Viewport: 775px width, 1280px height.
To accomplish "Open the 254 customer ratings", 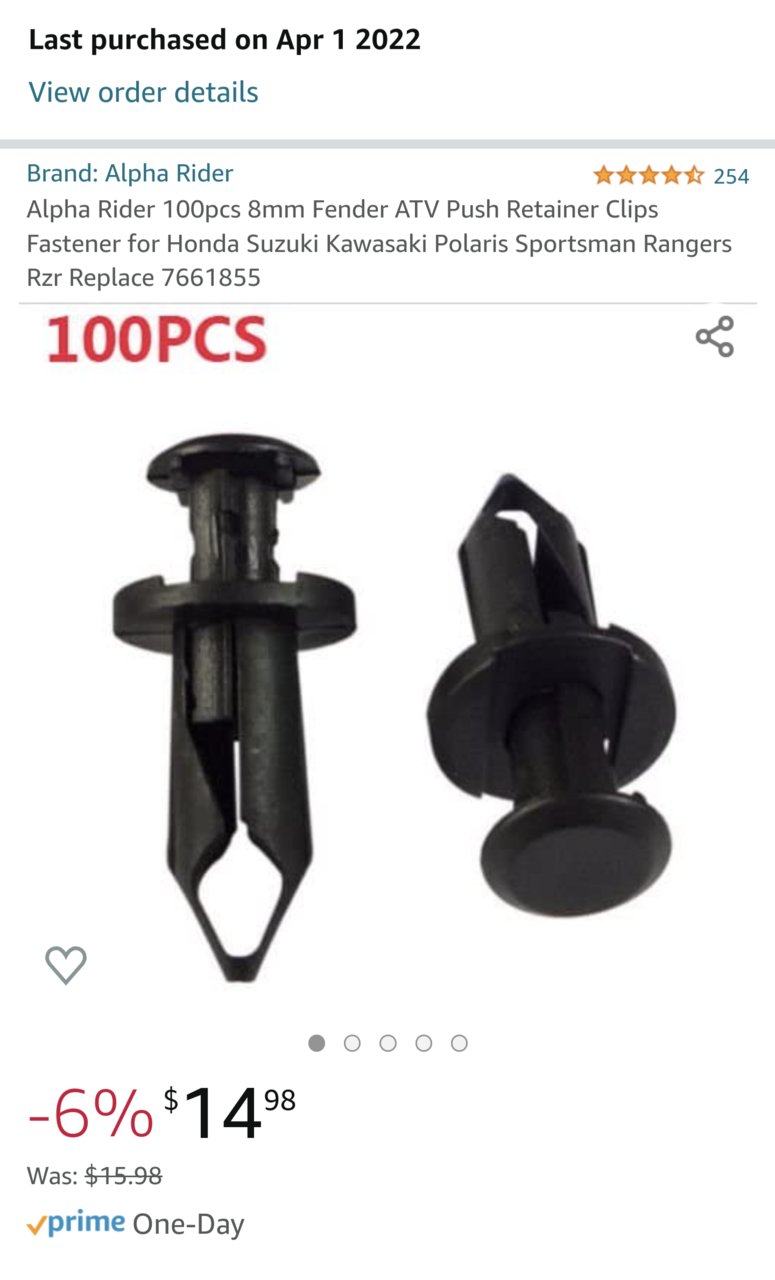I will click(730, 176).
